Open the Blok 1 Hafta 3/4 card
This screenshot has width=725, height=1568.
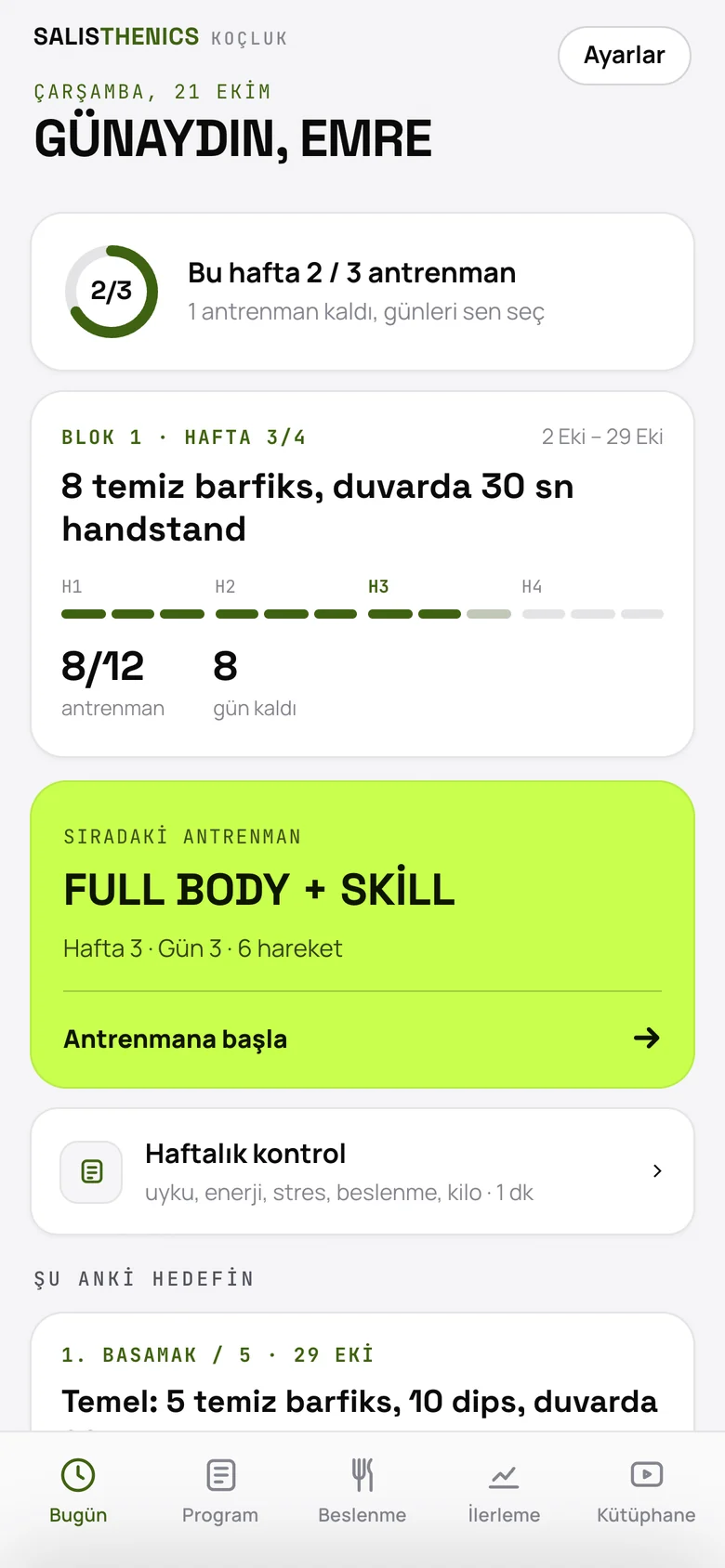362,574
